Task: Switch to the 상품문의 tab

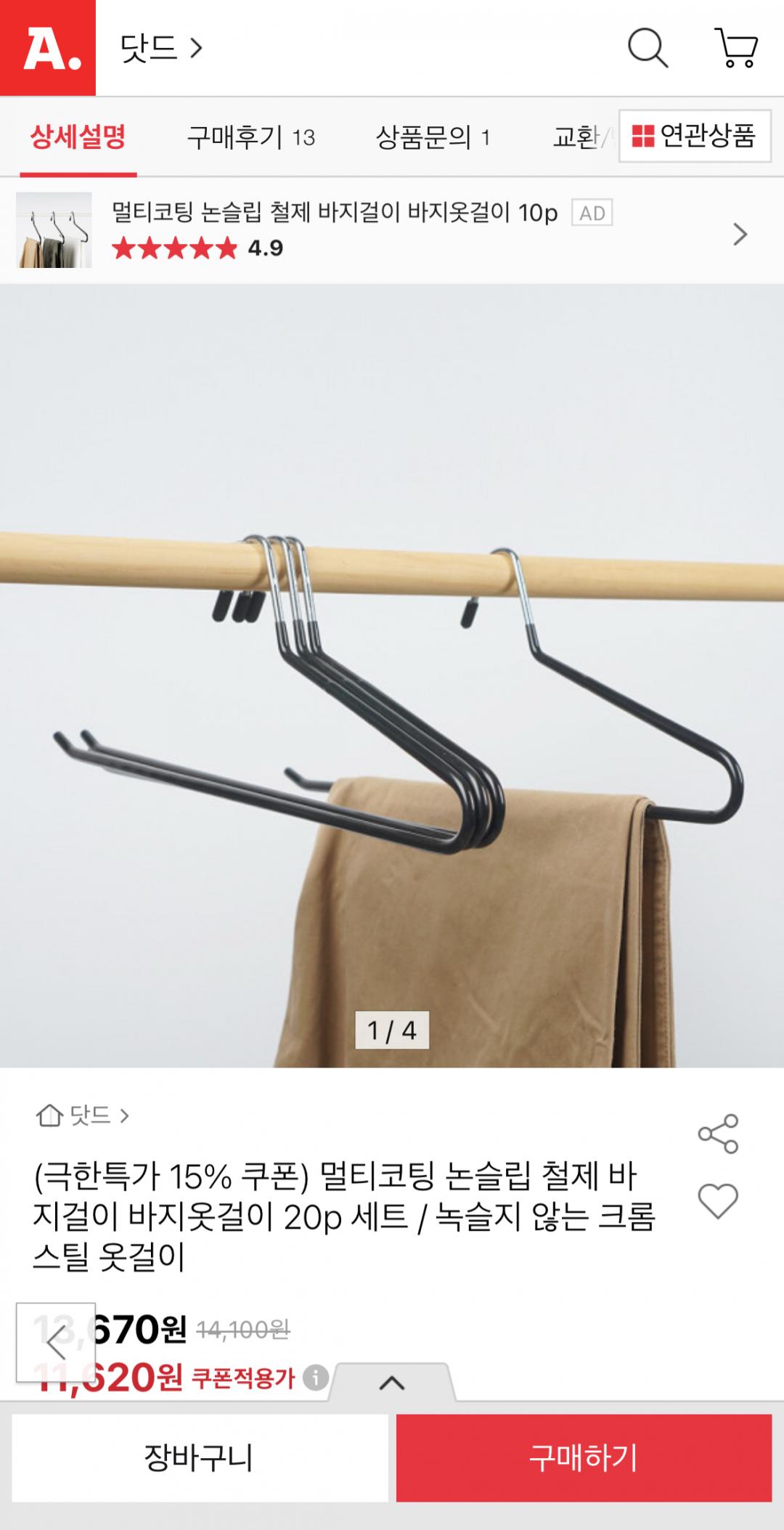Action: coord(433,137)
